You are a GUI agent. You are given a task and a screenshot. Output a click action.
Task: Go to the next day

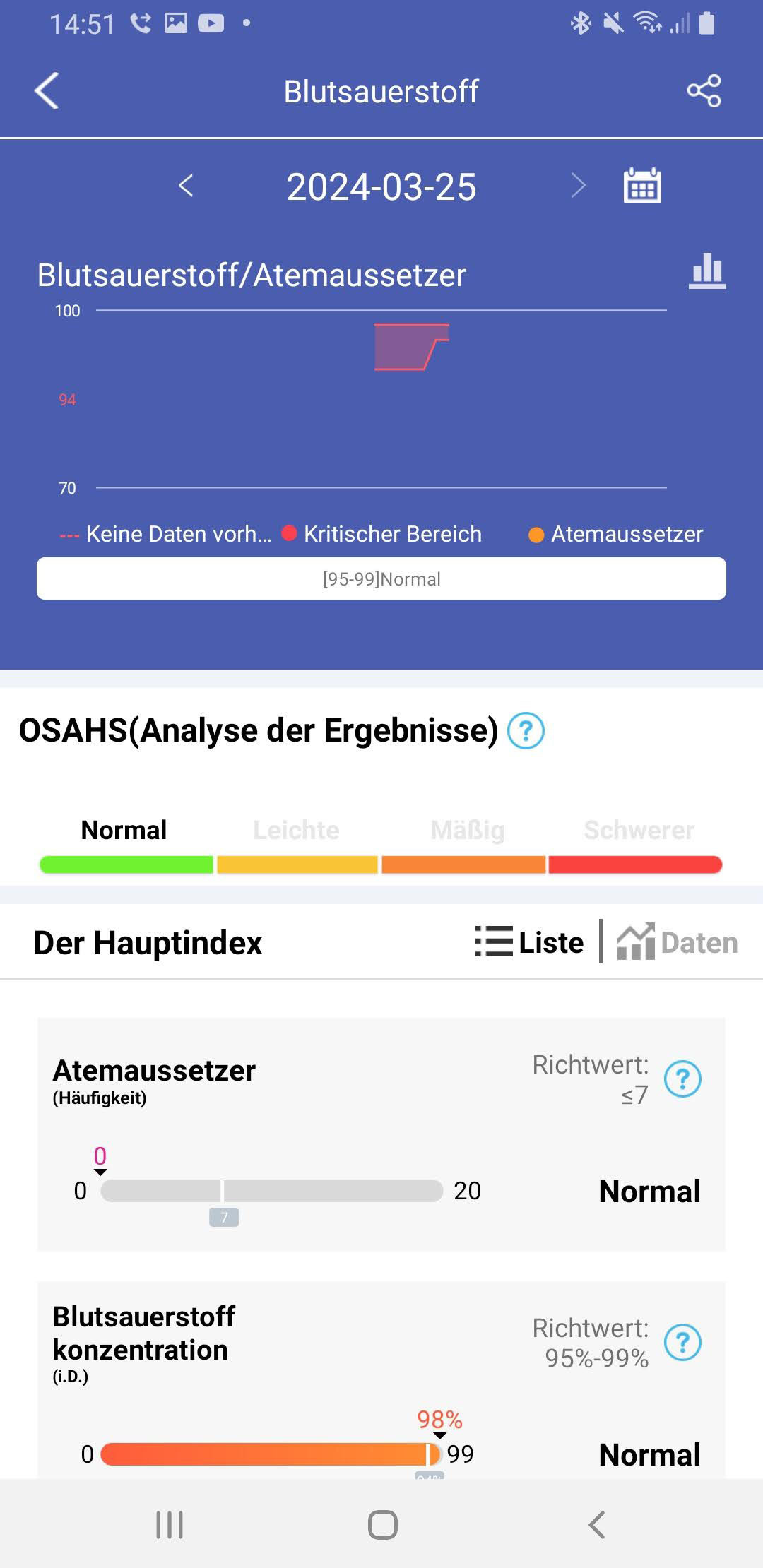(579, 186)
